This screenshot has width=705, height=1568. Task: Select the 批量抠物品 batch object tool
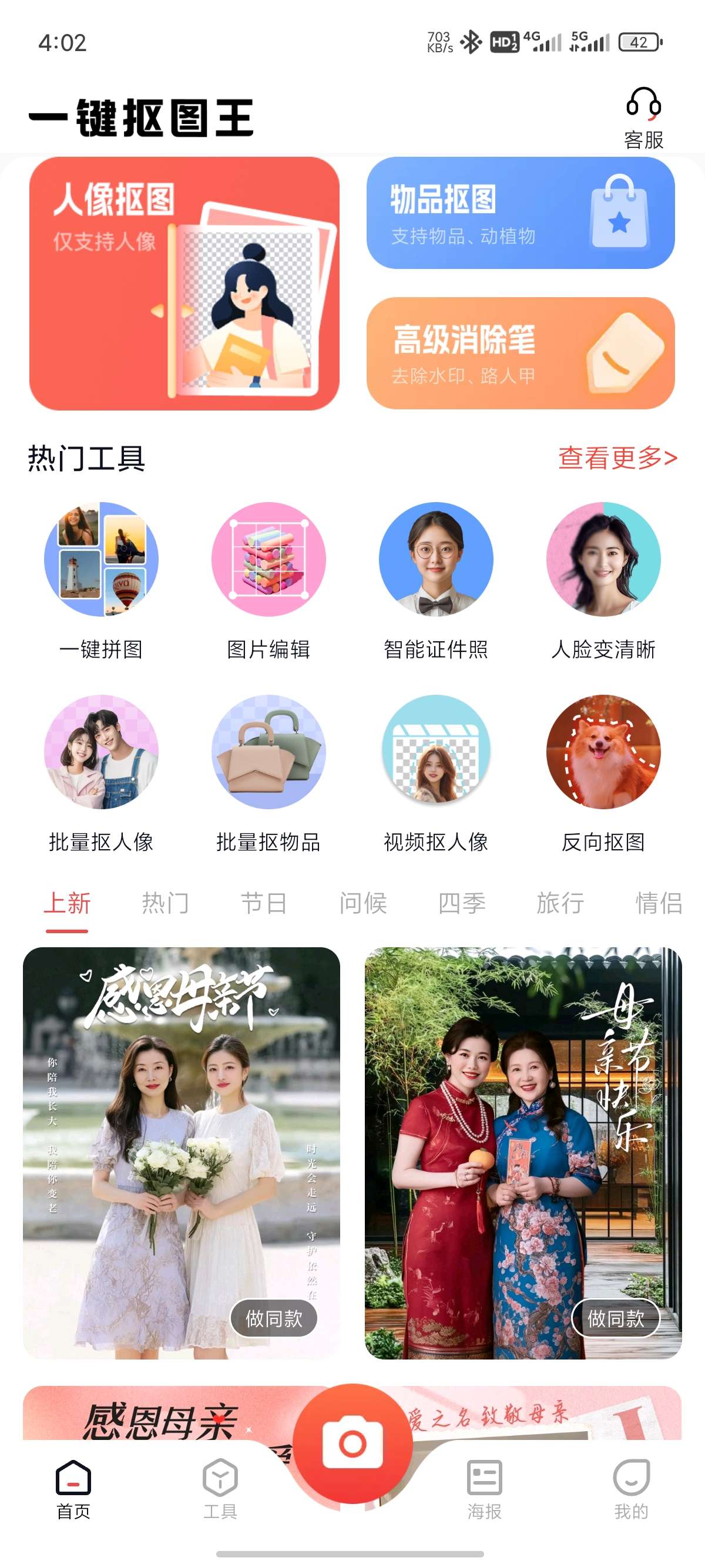(x=268, y=770)
